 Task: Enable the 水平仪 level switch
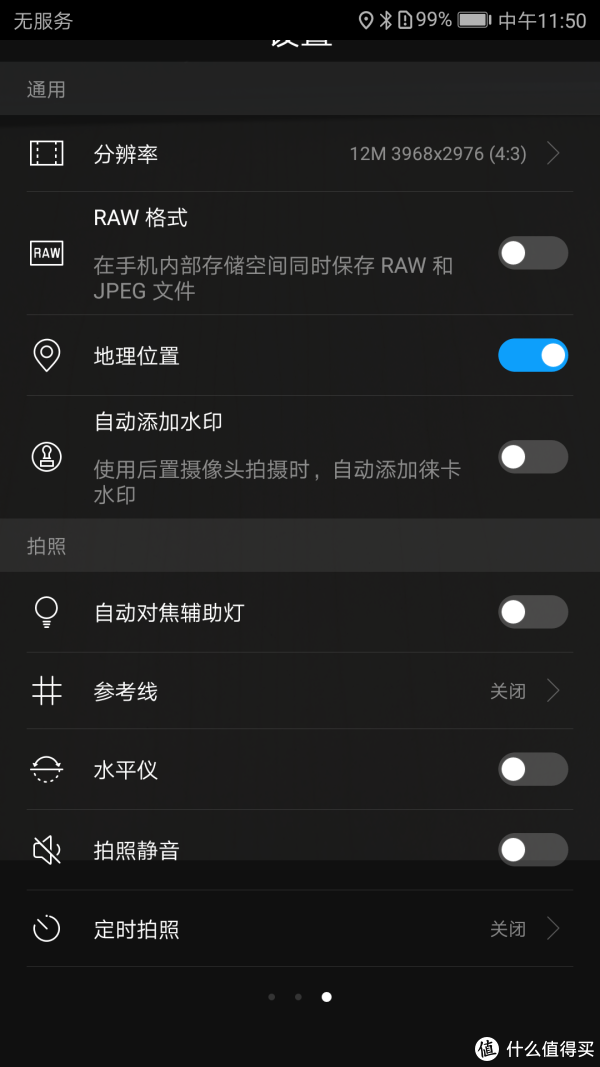click(x=532, y=769)
